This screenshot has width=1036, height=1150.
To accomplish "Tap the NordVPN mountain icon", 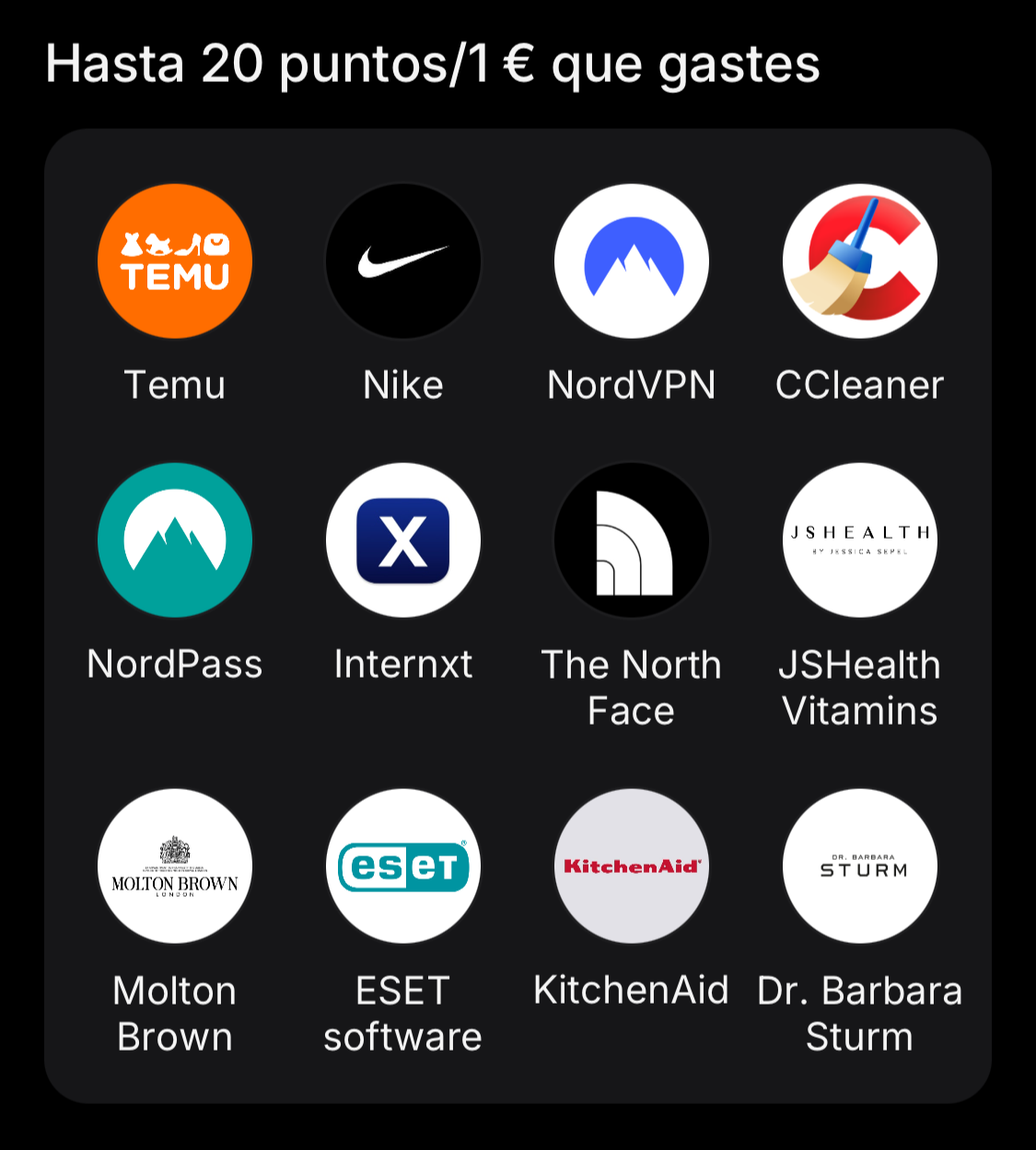I will [x=631, y=261].
